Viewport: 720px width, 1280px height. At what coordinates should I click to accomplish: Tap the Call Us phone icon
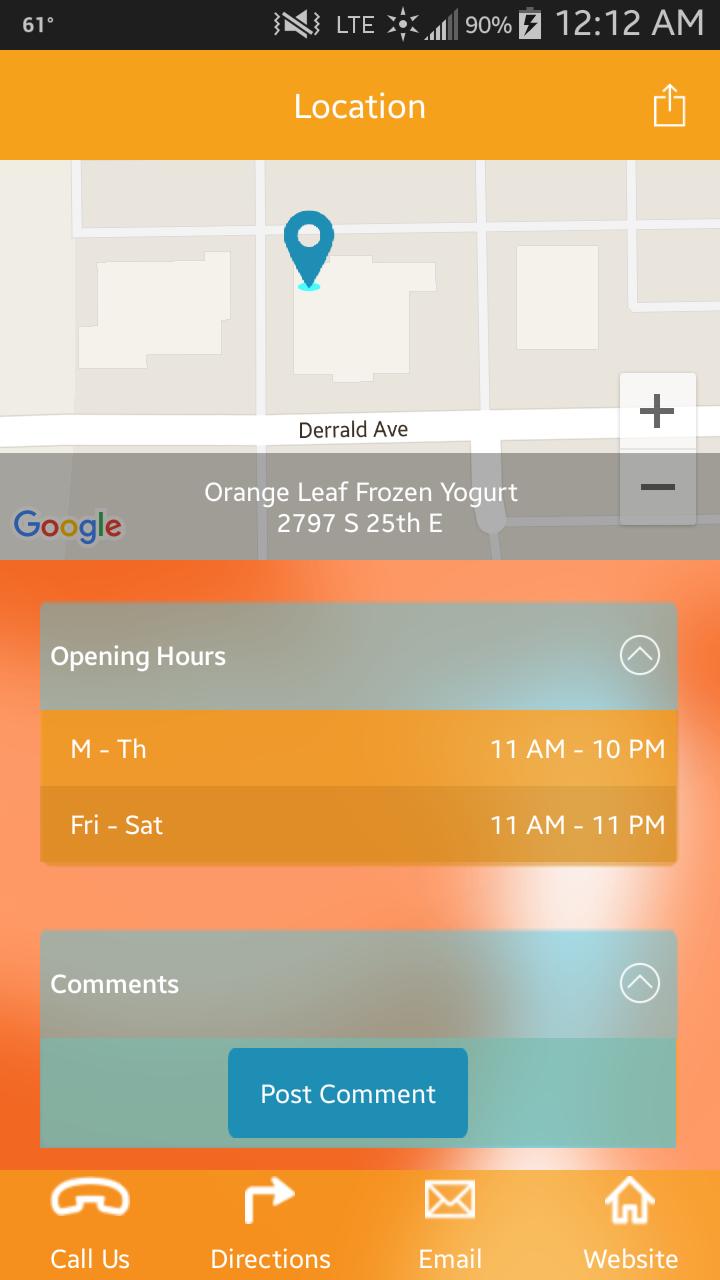(90, 1199)
